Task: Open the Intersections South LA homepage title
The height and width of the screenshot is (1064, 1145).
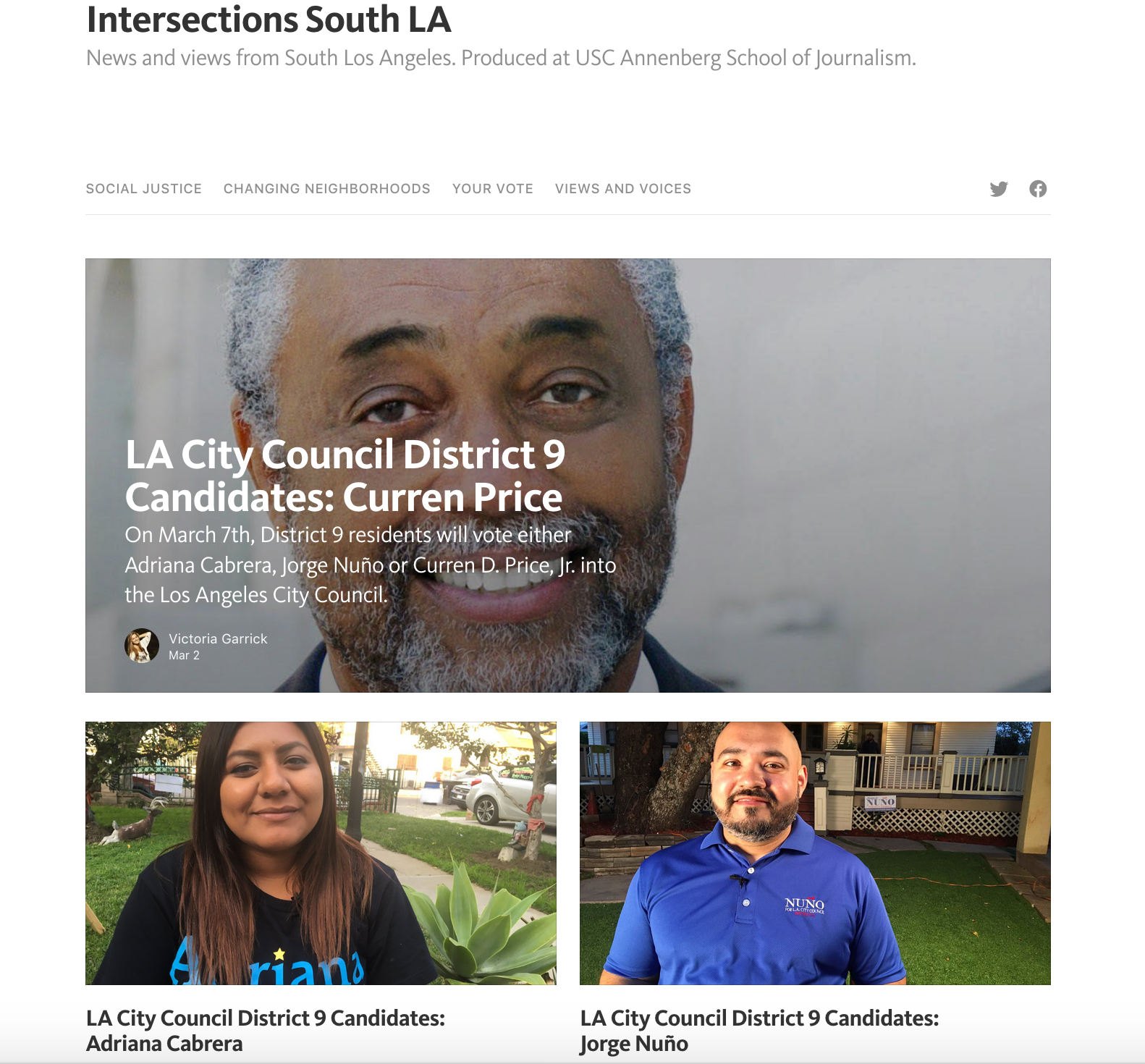Action: (x=269, y=20)
